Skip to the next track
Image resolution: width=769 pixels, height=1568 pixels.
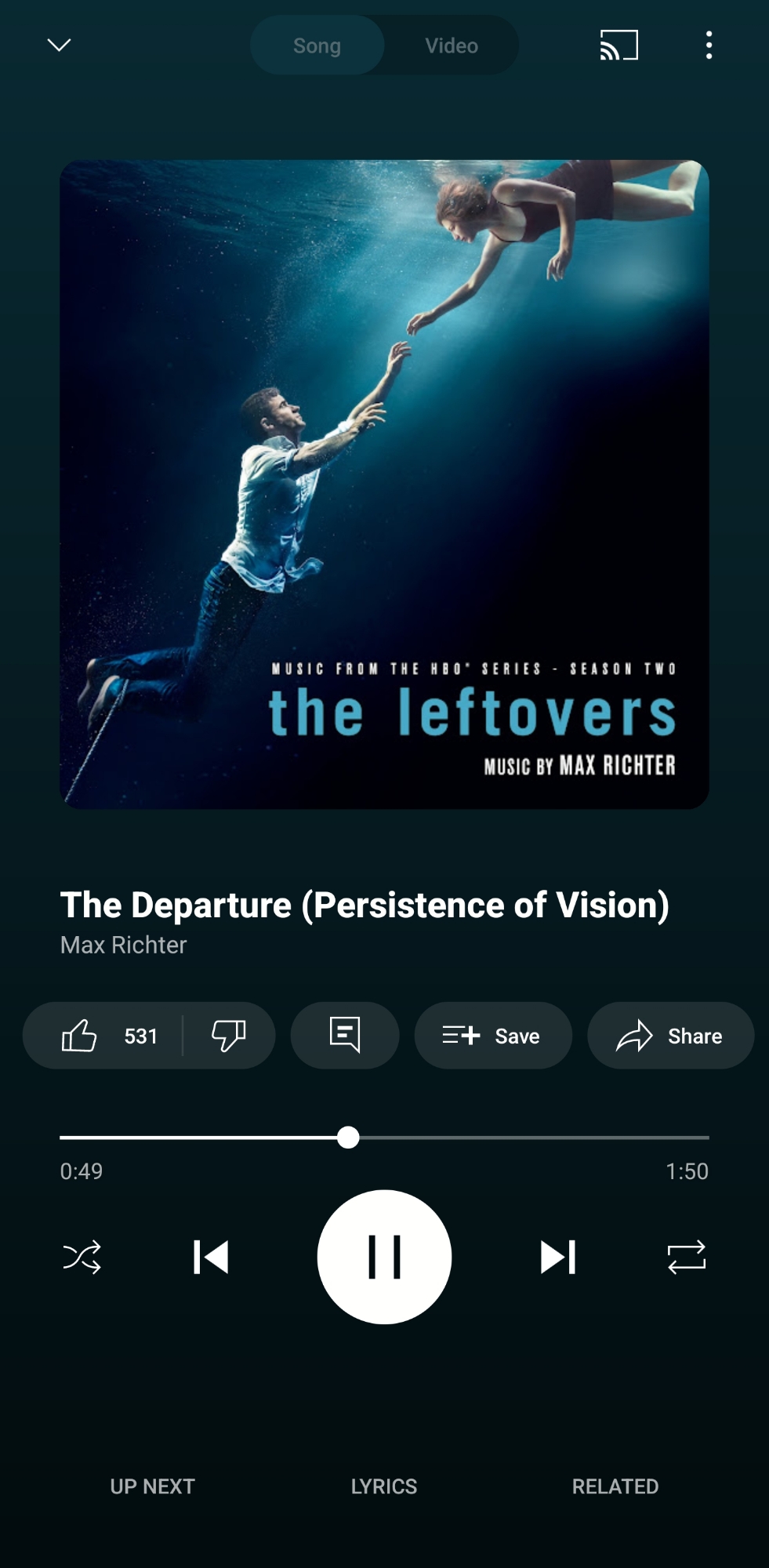(x=558, y=1257)
